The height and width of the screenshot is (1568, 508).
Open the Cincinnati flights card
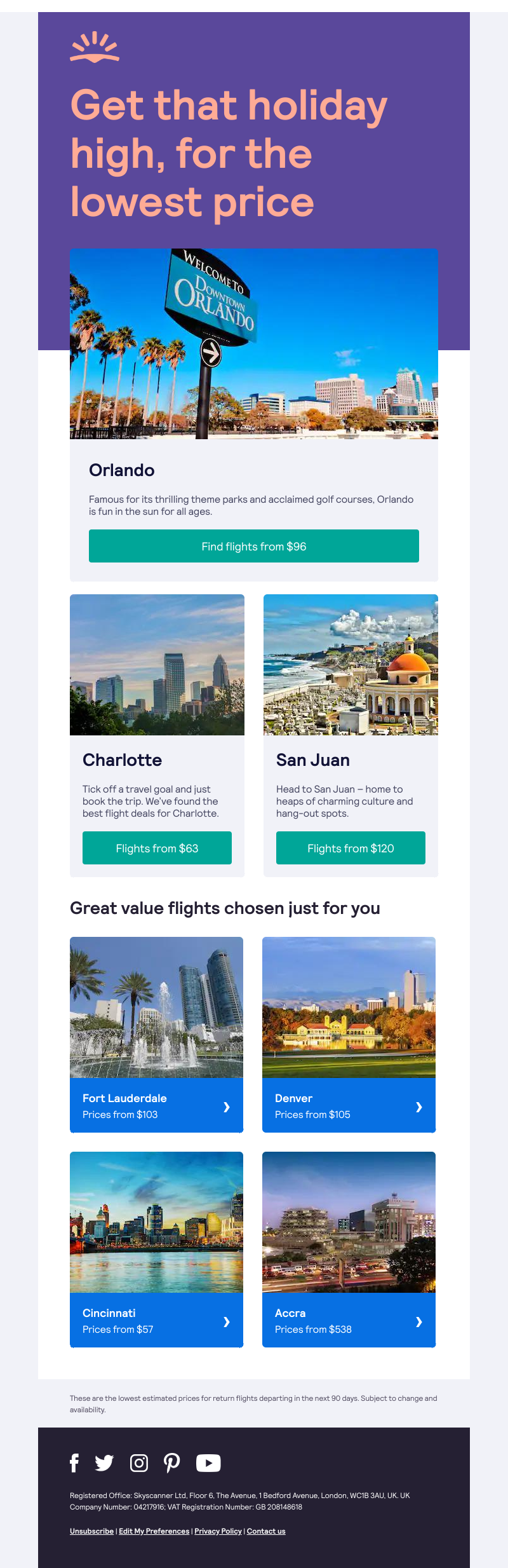point(156,1320)
